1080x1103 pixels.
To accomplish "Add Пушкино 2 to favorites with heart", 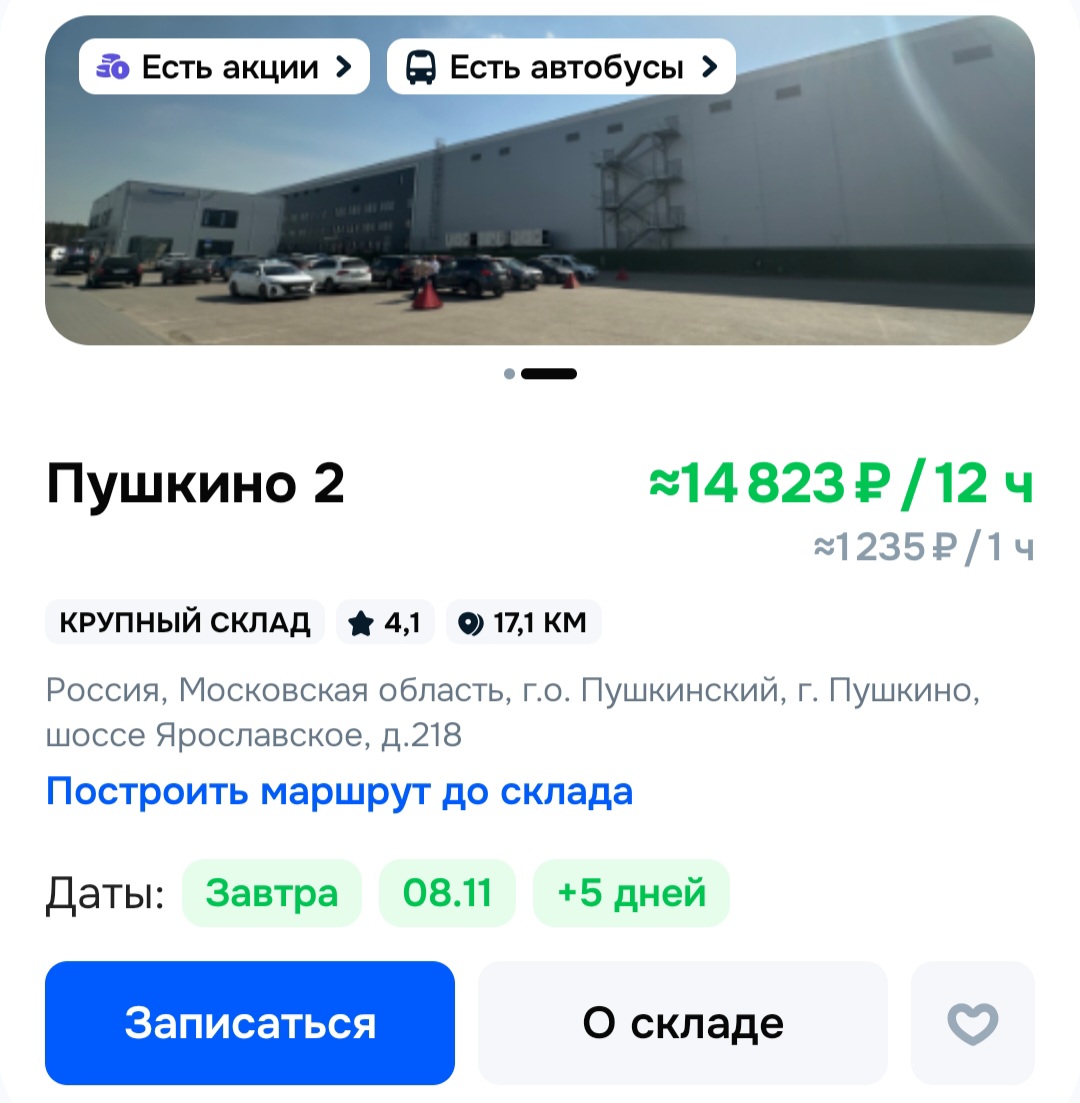I will click(x=972, y=1023).
